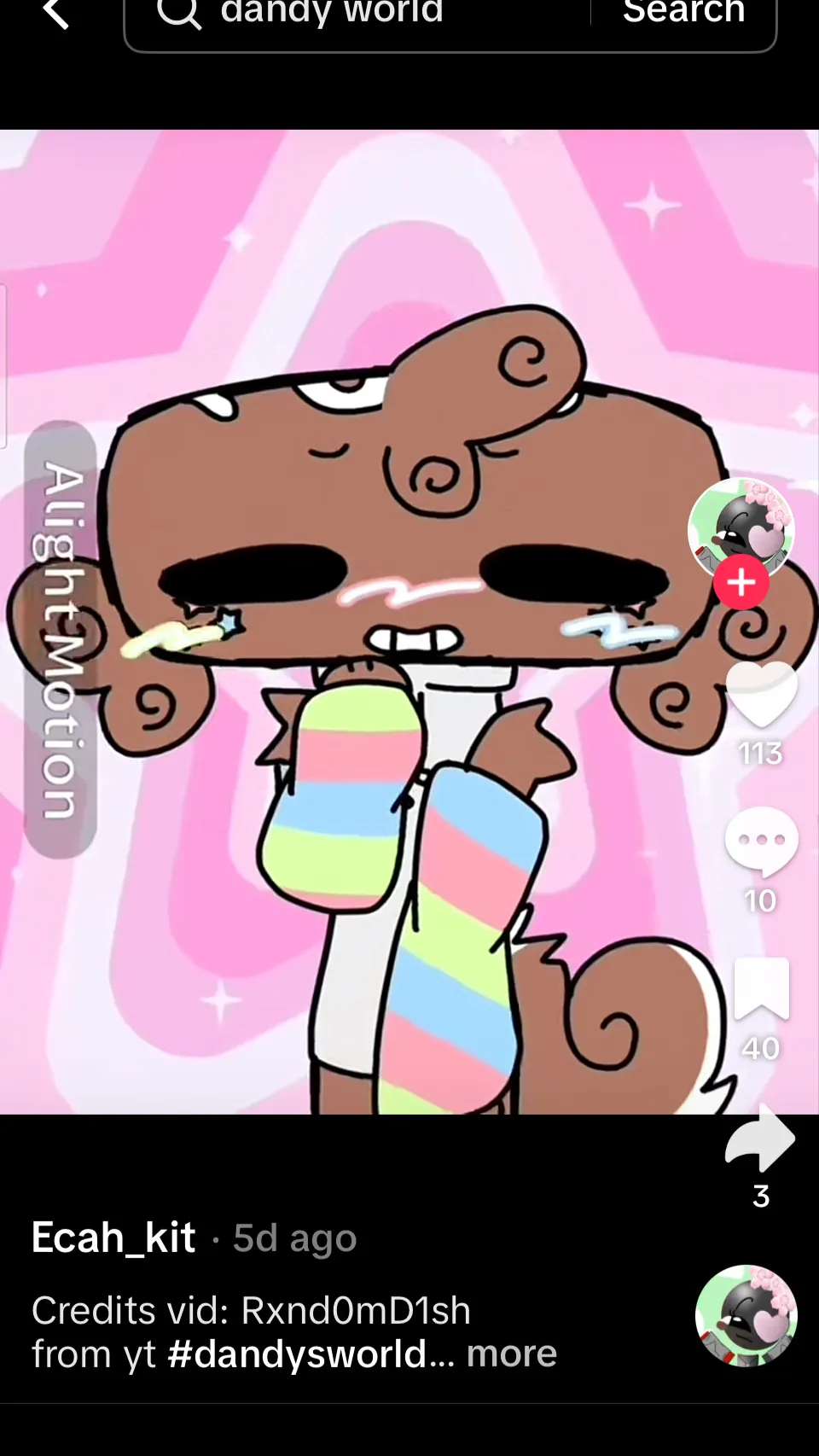Tap the 'dandy world' search field
The width and height of the screenshot is (819, 1456).
click(358, 15)
